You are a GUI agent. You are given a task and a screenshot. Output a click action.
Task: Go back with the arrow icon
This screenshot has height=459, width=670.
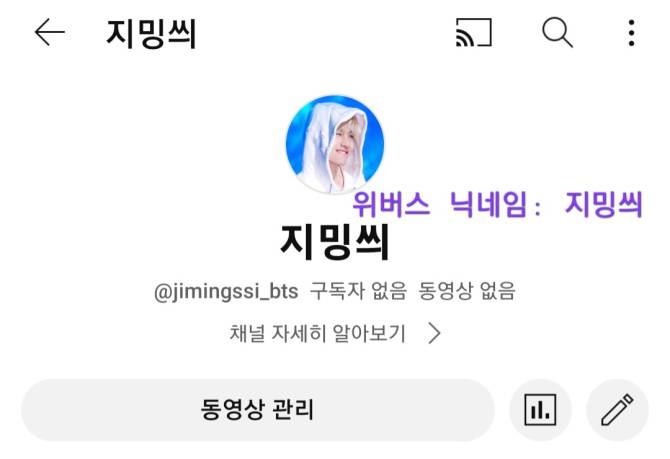[49, 33]
